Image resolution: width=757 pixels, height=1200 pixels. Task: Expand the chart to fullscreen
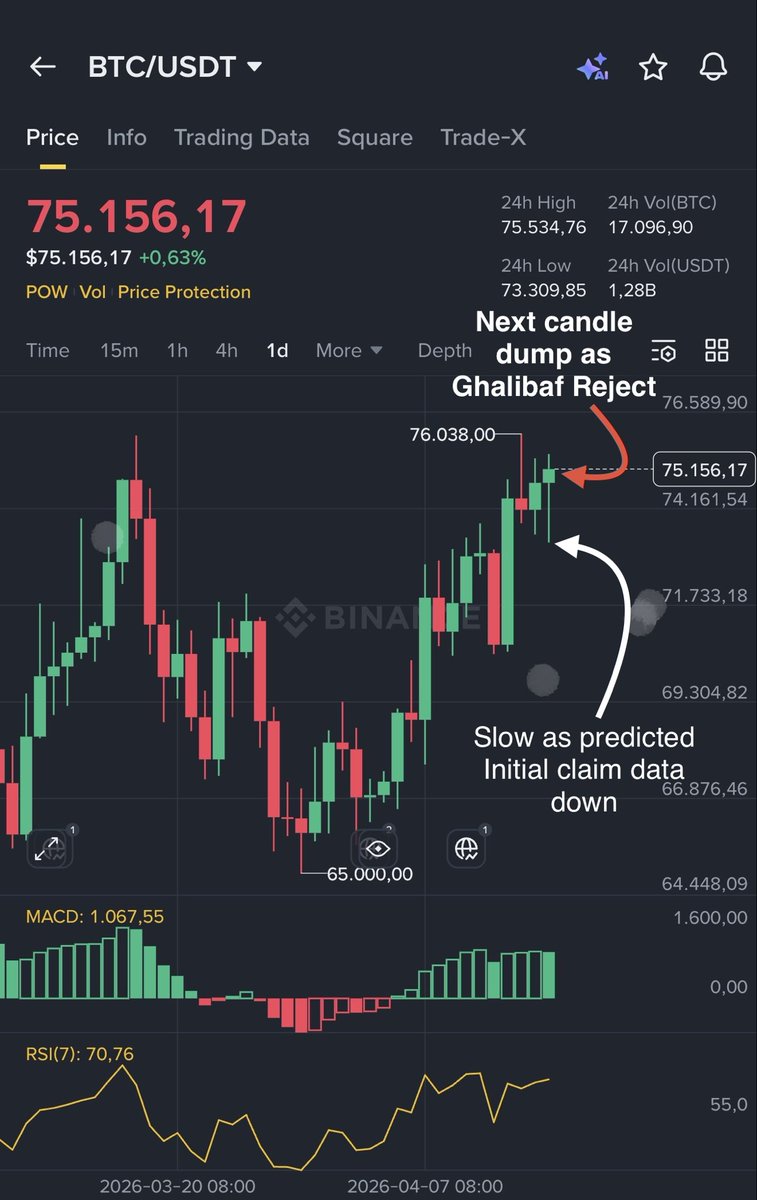[x=48, y=849]
